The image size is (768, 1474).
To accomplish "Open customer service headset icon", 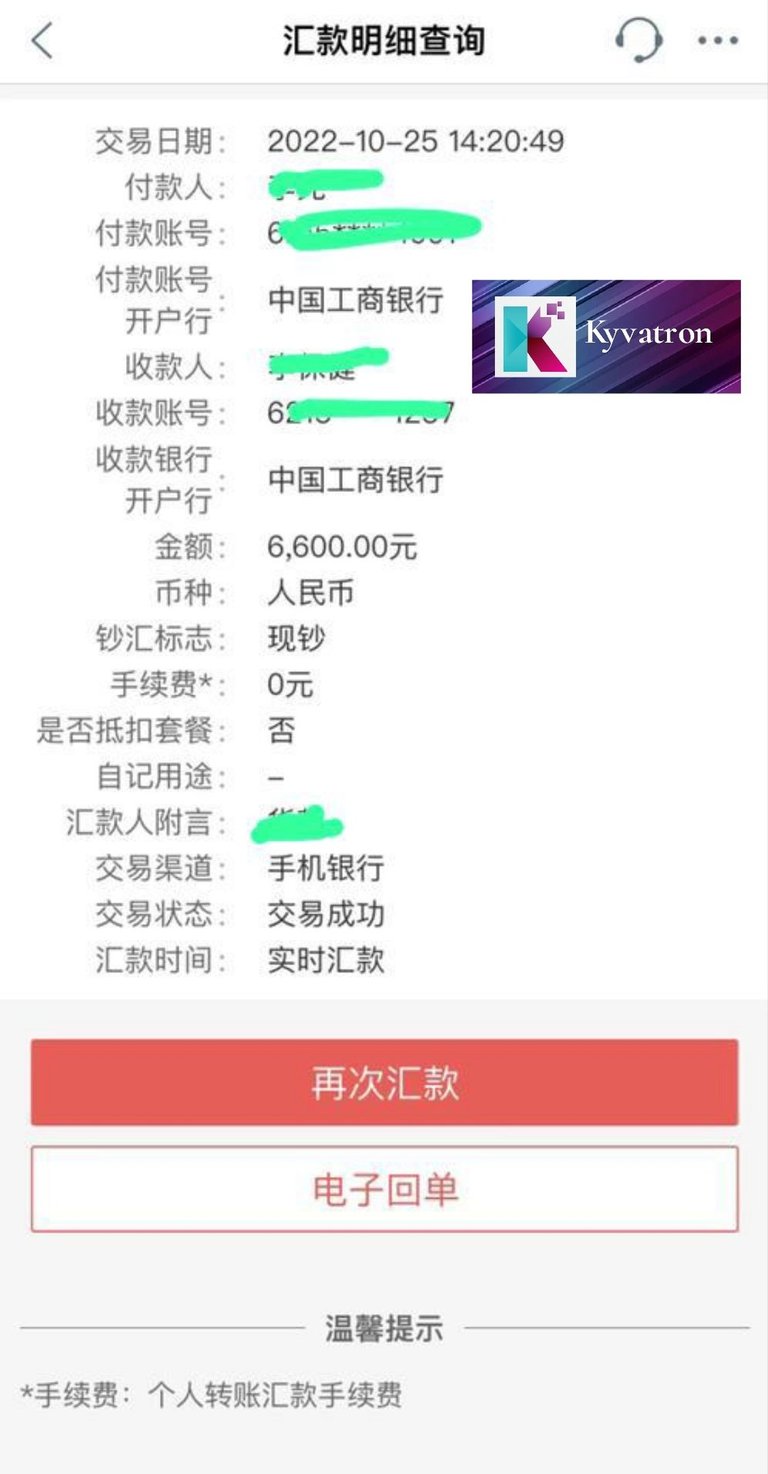I will [638, 41].
